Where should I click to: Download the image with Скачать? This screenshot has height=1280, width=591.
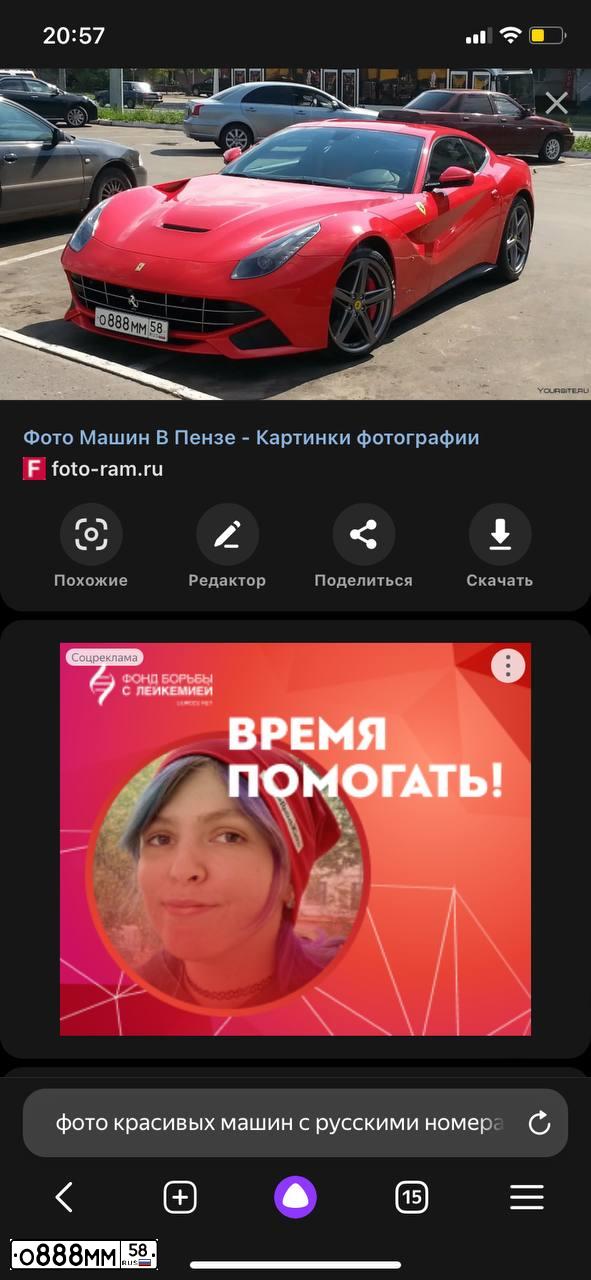(499, 547)
